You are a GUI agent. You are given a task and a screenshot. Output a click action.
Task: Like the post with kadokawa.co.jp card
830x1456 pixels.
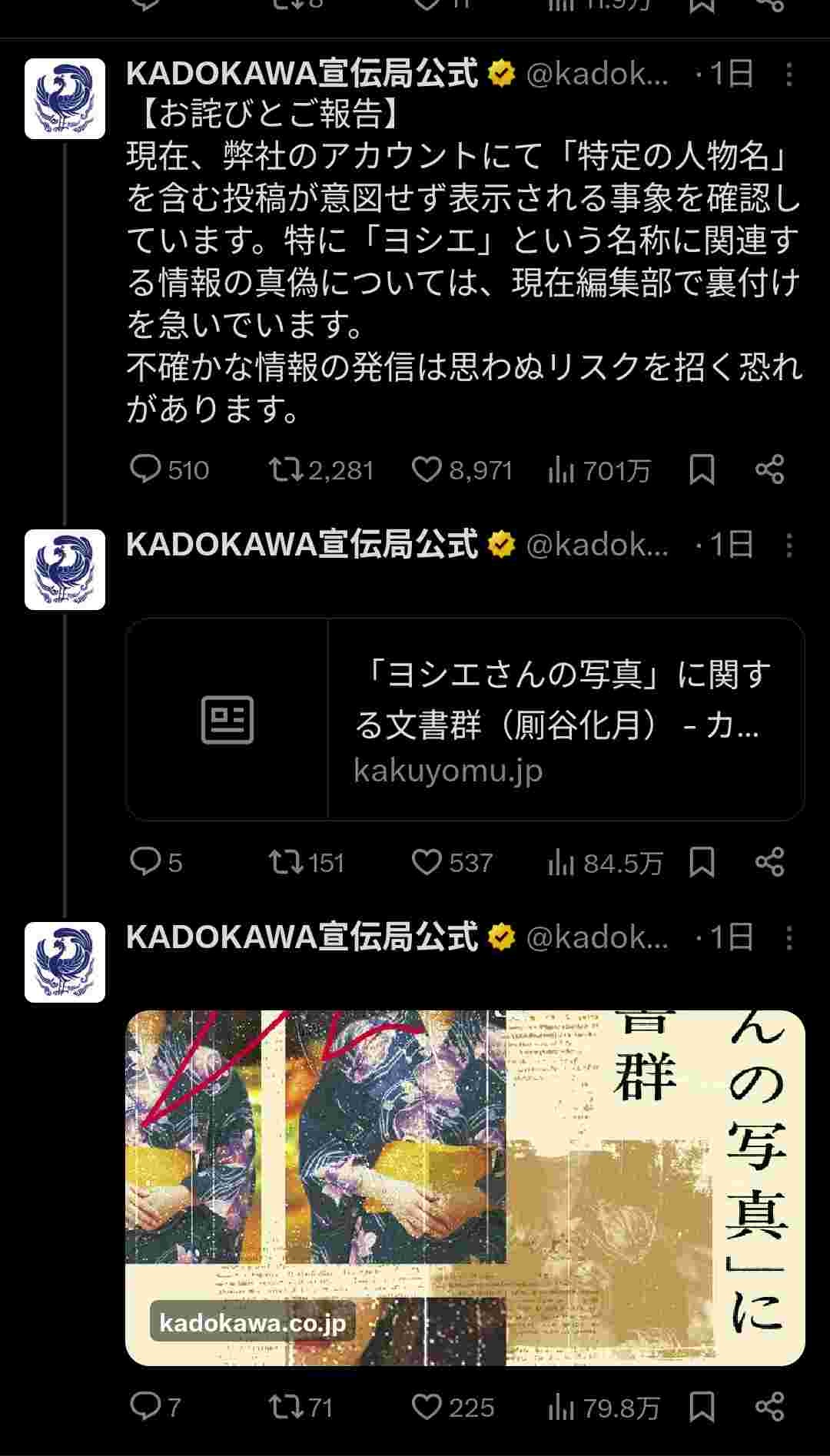(427, 1407)
